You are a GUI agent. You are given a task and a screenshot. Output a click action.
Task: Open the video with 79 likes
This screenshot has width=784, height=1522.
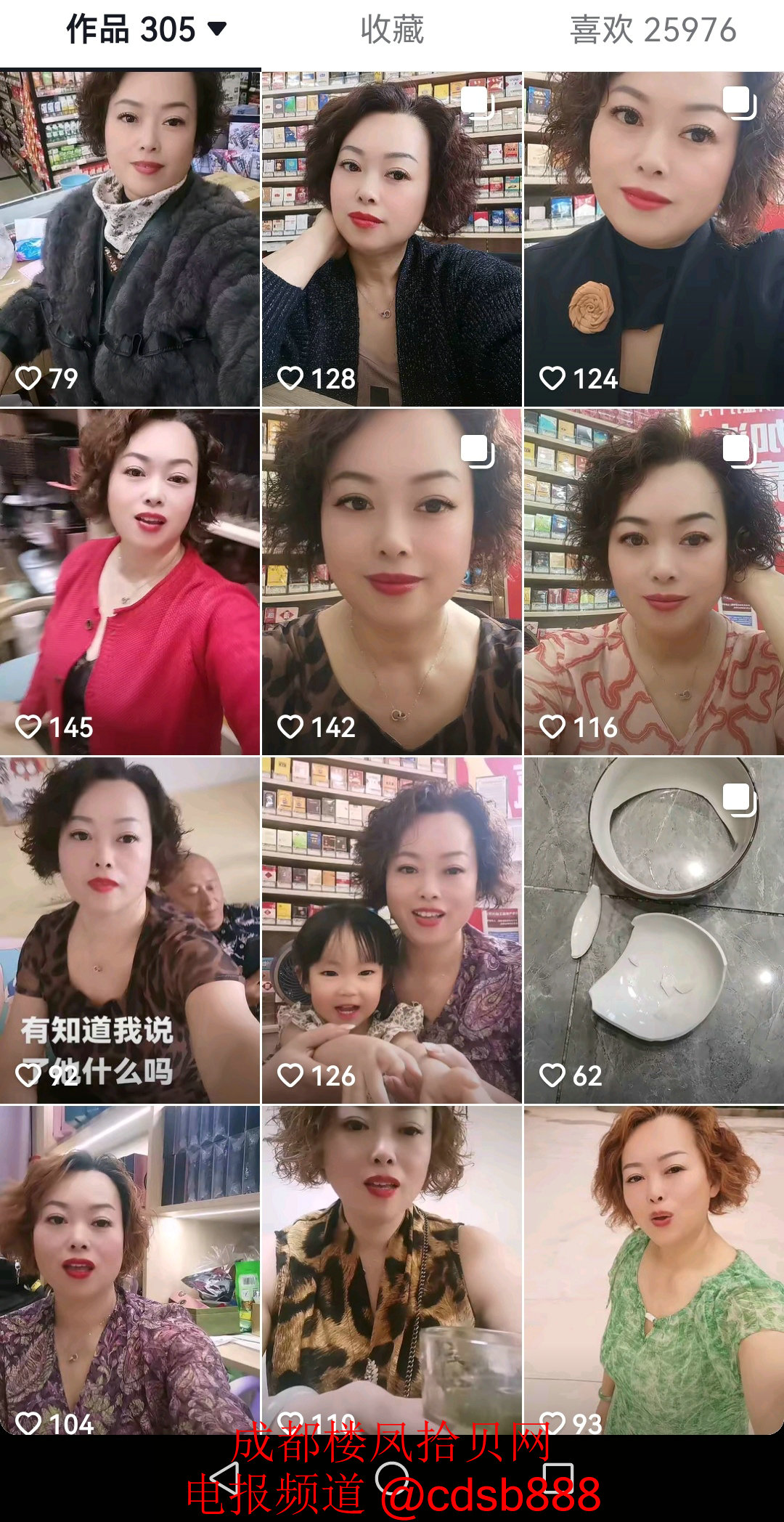[130, 238]
